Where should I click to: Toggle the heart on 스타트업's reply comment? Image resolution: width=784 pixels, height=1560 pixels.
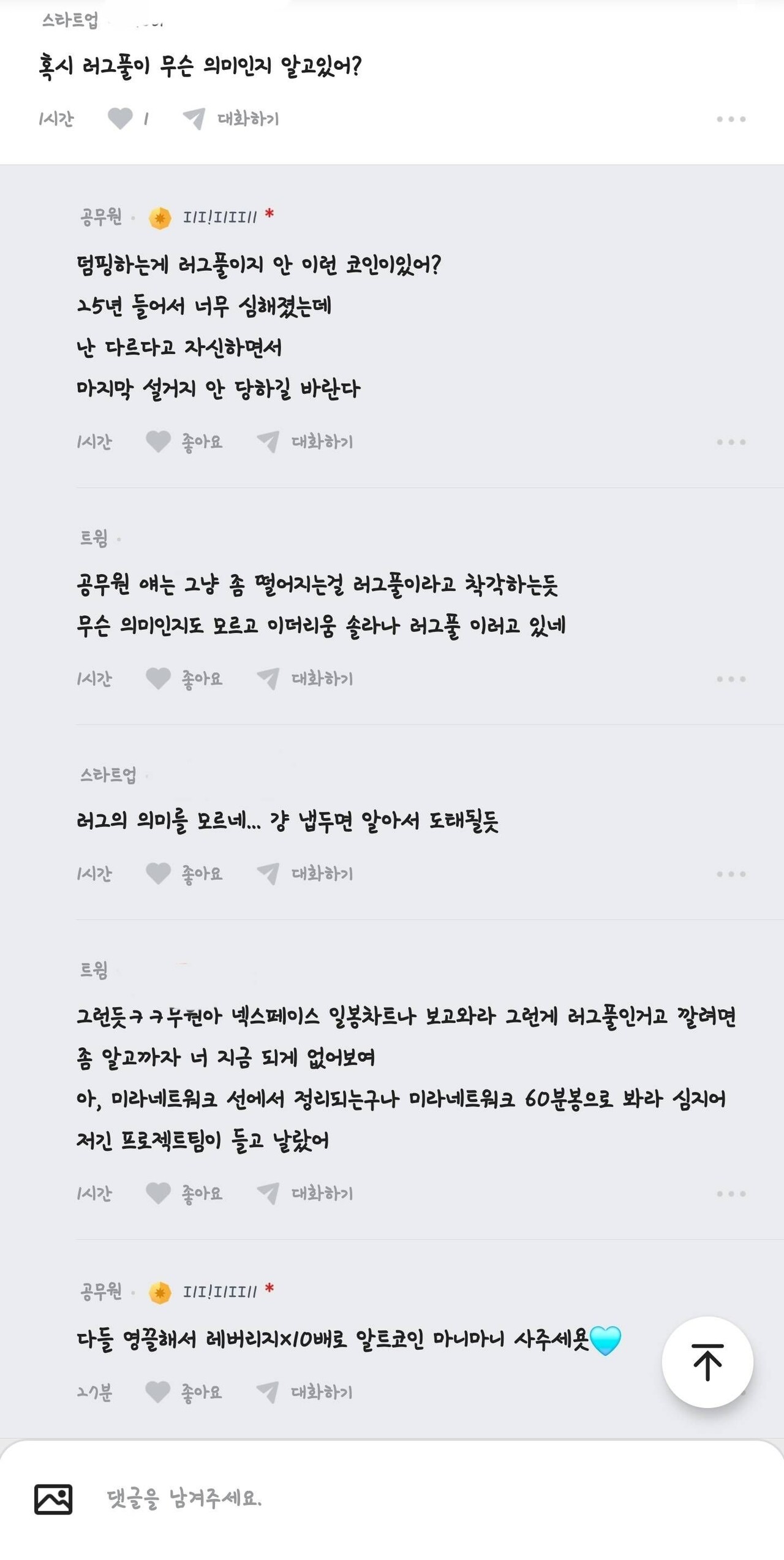click(159, 874)
